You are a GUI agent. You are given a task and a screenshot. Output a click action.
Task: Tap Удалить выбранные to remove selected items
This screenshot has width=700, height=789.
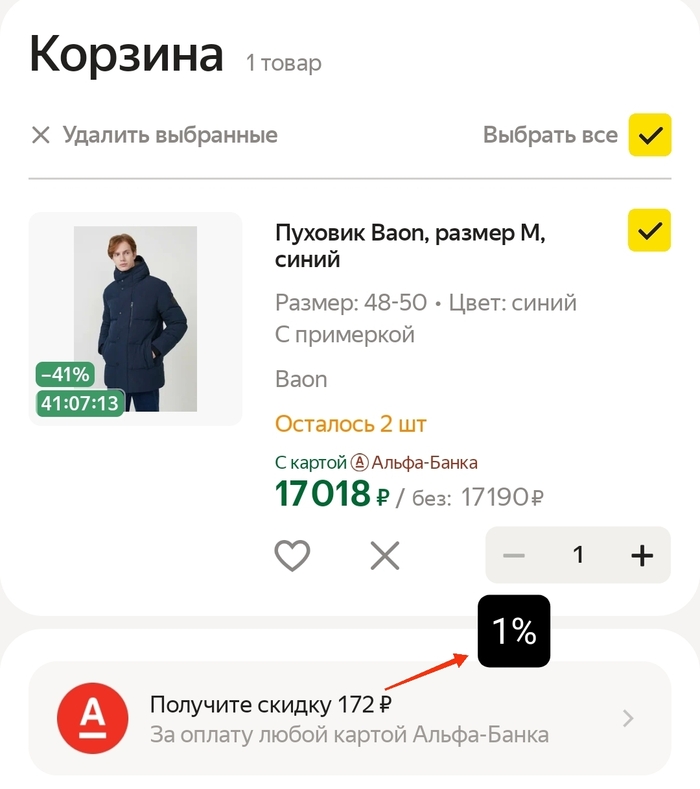[x=154, y=135]
